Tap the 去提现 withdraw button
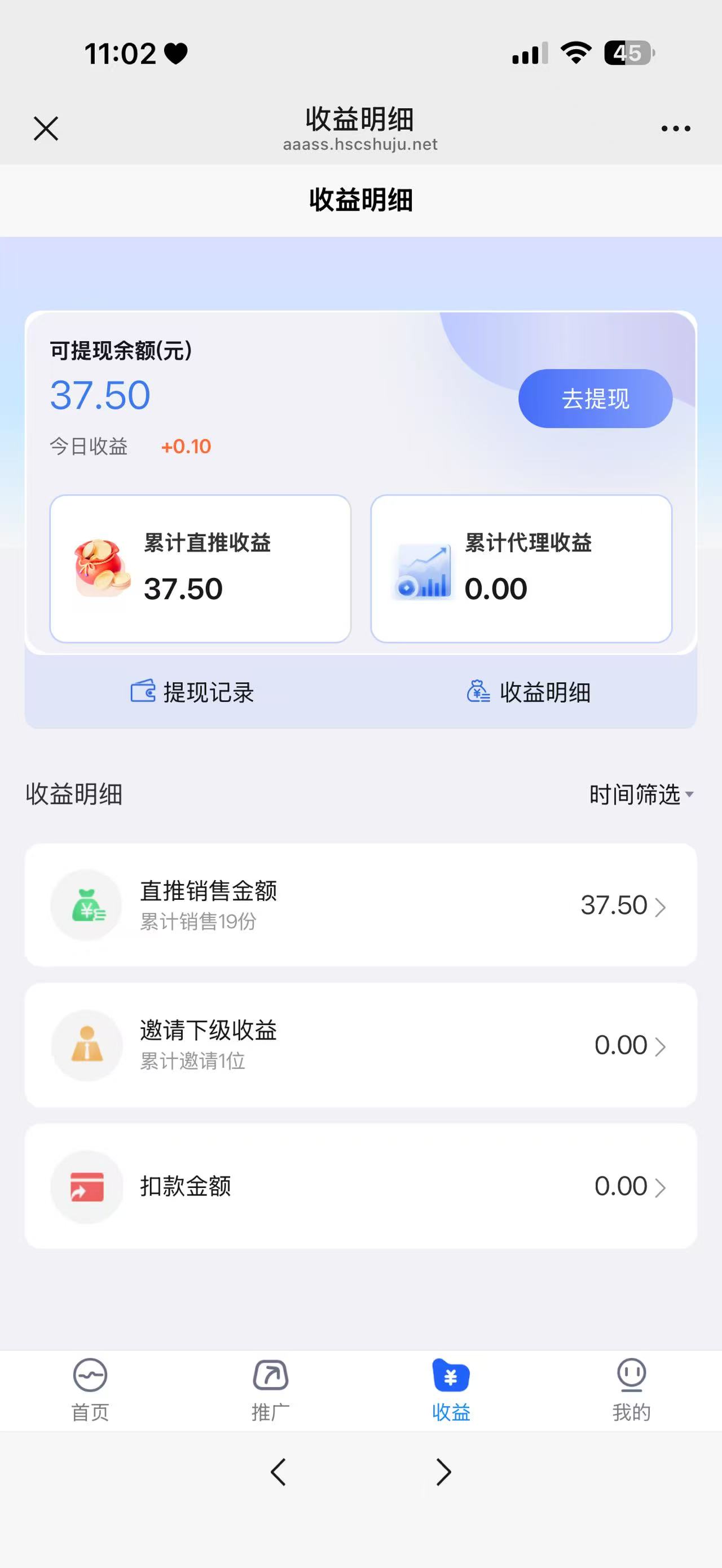The image size is (722, 1568). point(595,398)
